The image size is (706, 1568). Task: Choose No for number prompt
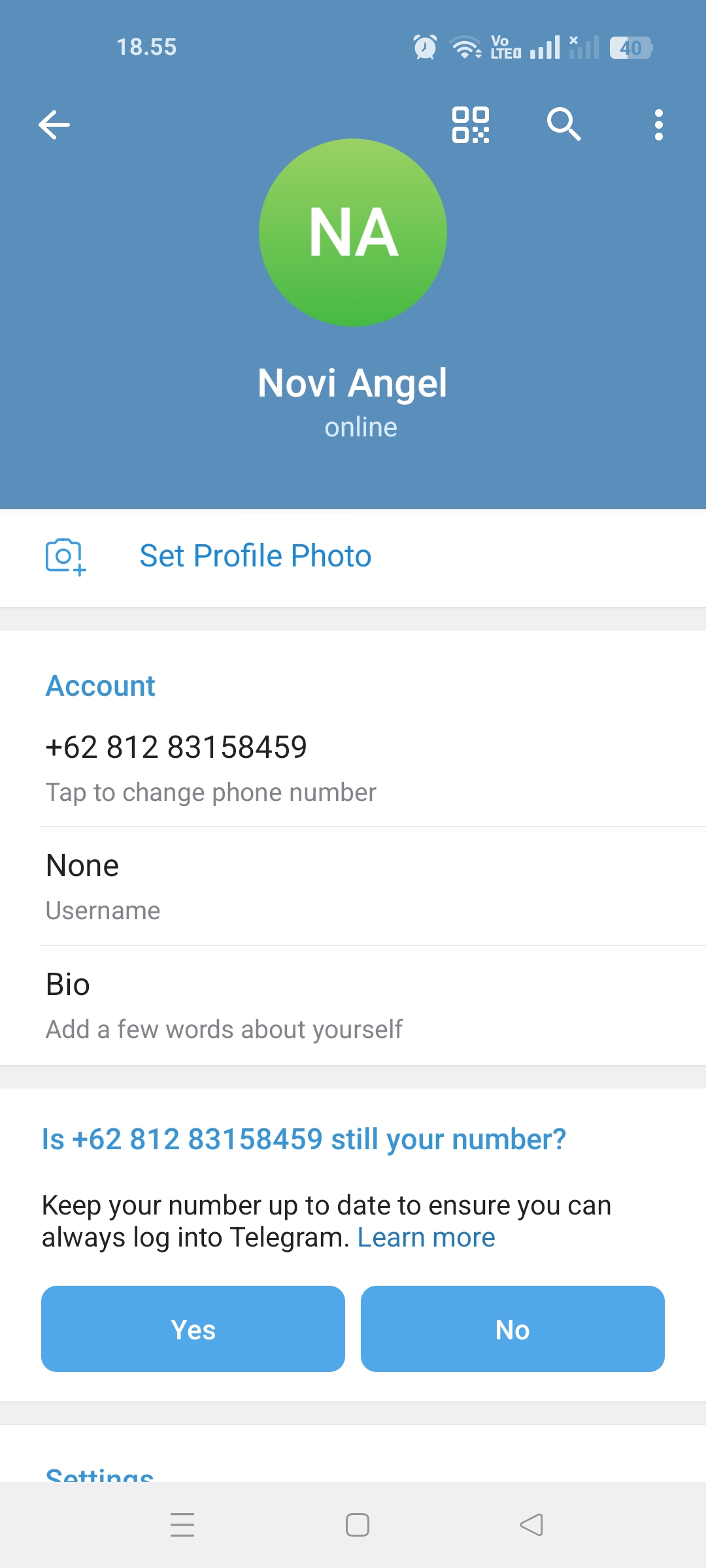513,1329
